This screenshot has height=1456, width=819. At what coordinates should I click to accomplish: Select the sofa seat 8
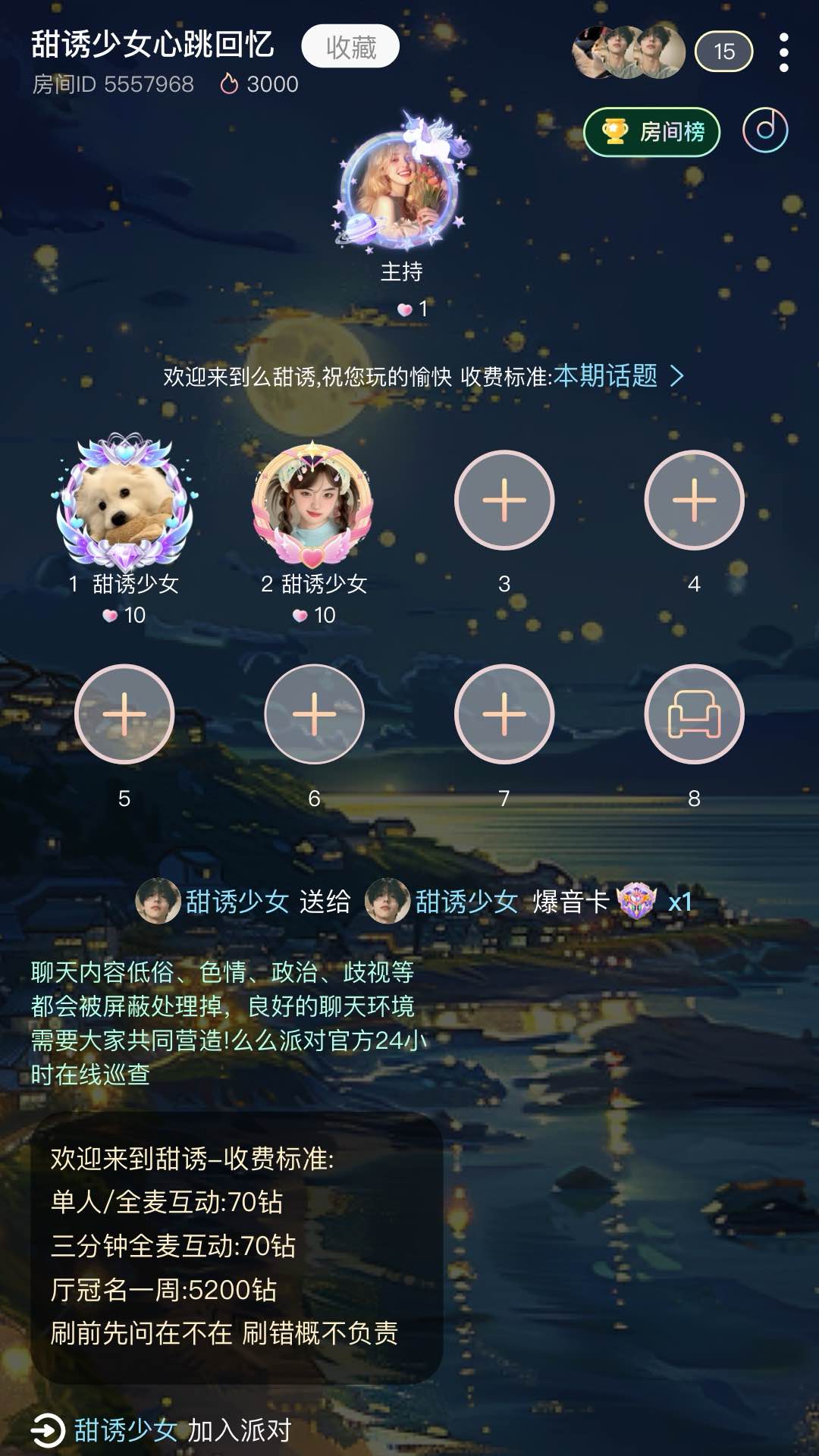tap(694, 714)
